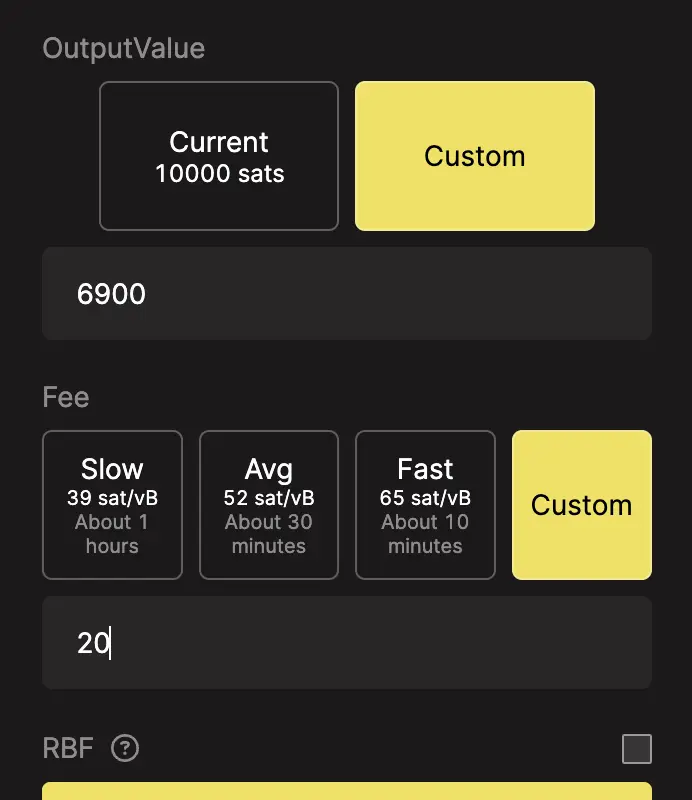The height and width of the screenshot is (800, 692).
Task: Edit the 6900 output value field
Action: point(346,294)
